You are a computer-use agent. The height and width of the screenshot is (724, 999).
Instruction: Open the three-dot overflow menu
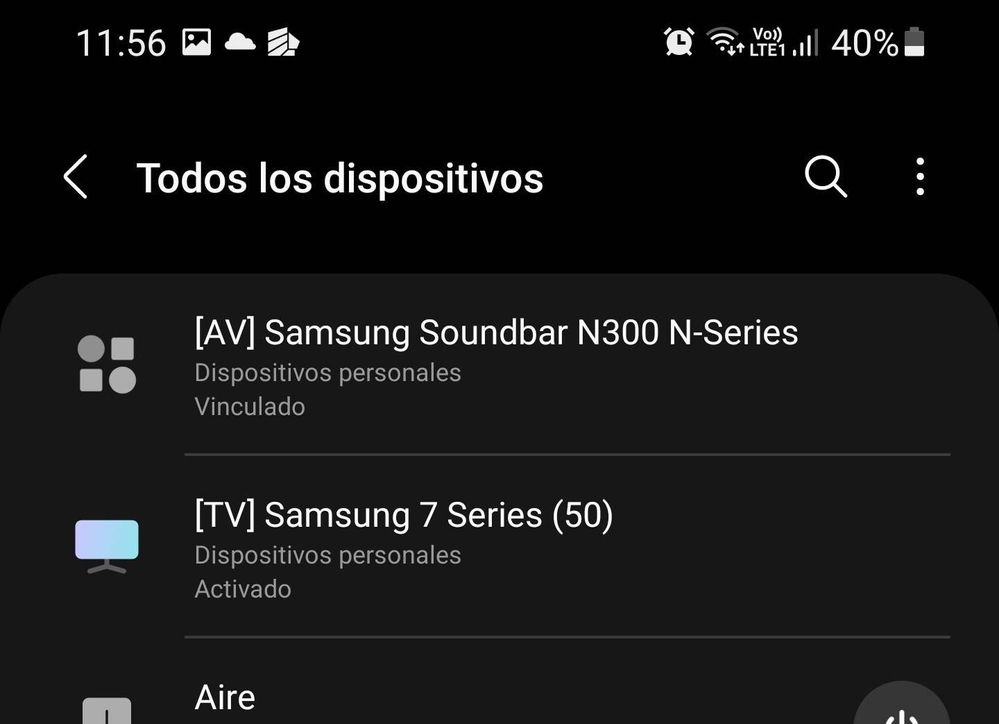[x=920, y=178]
